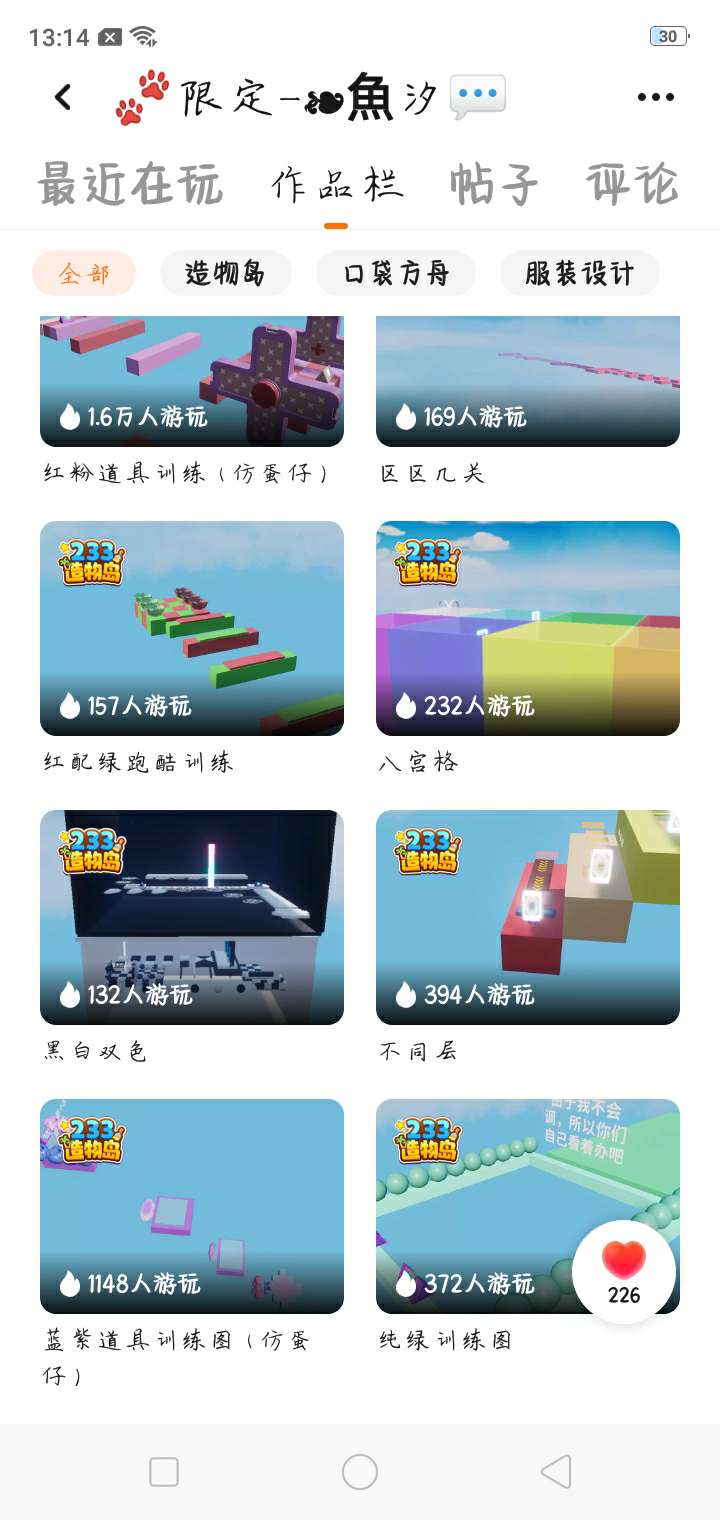The height and width of the screenshot is (1520, 720).
Task: Show only 服装设计 works
Action: 580,273
